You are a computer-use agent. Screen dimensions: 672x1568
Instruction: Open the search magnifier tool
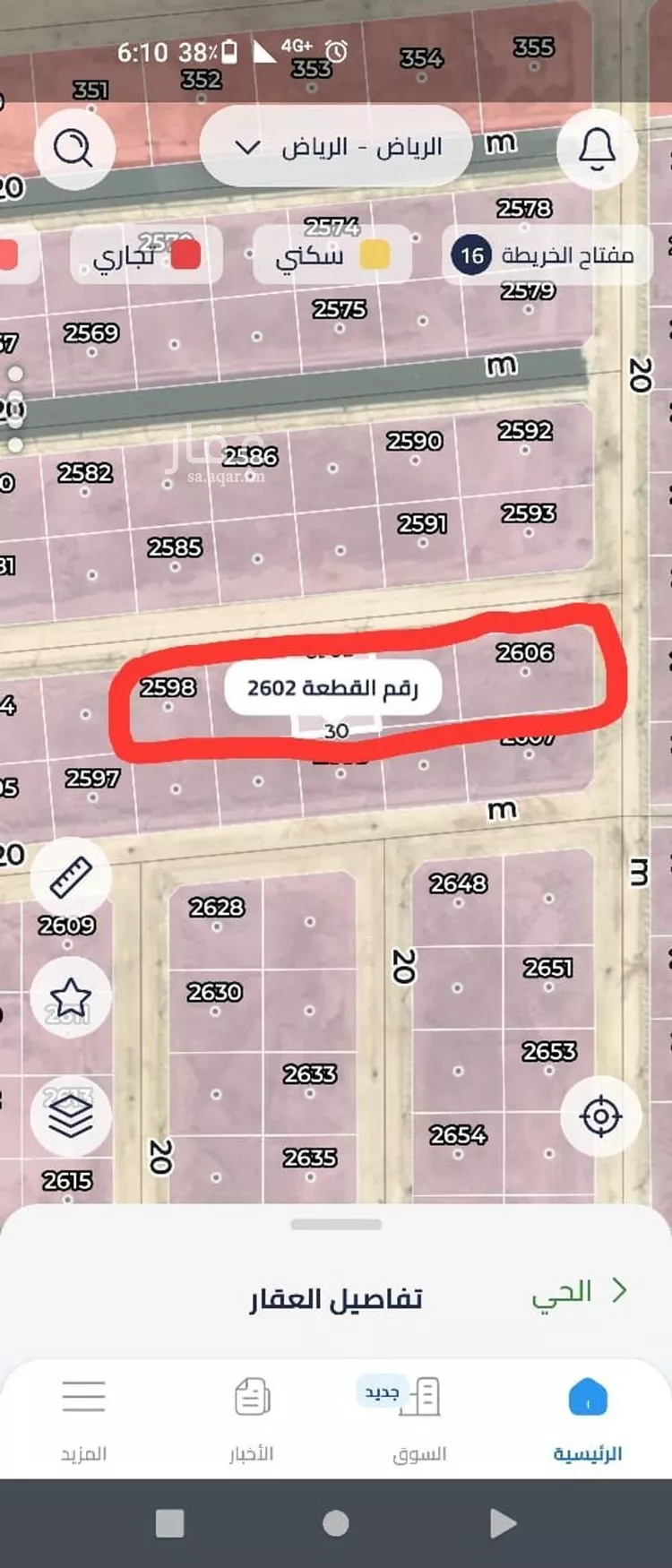74,149
